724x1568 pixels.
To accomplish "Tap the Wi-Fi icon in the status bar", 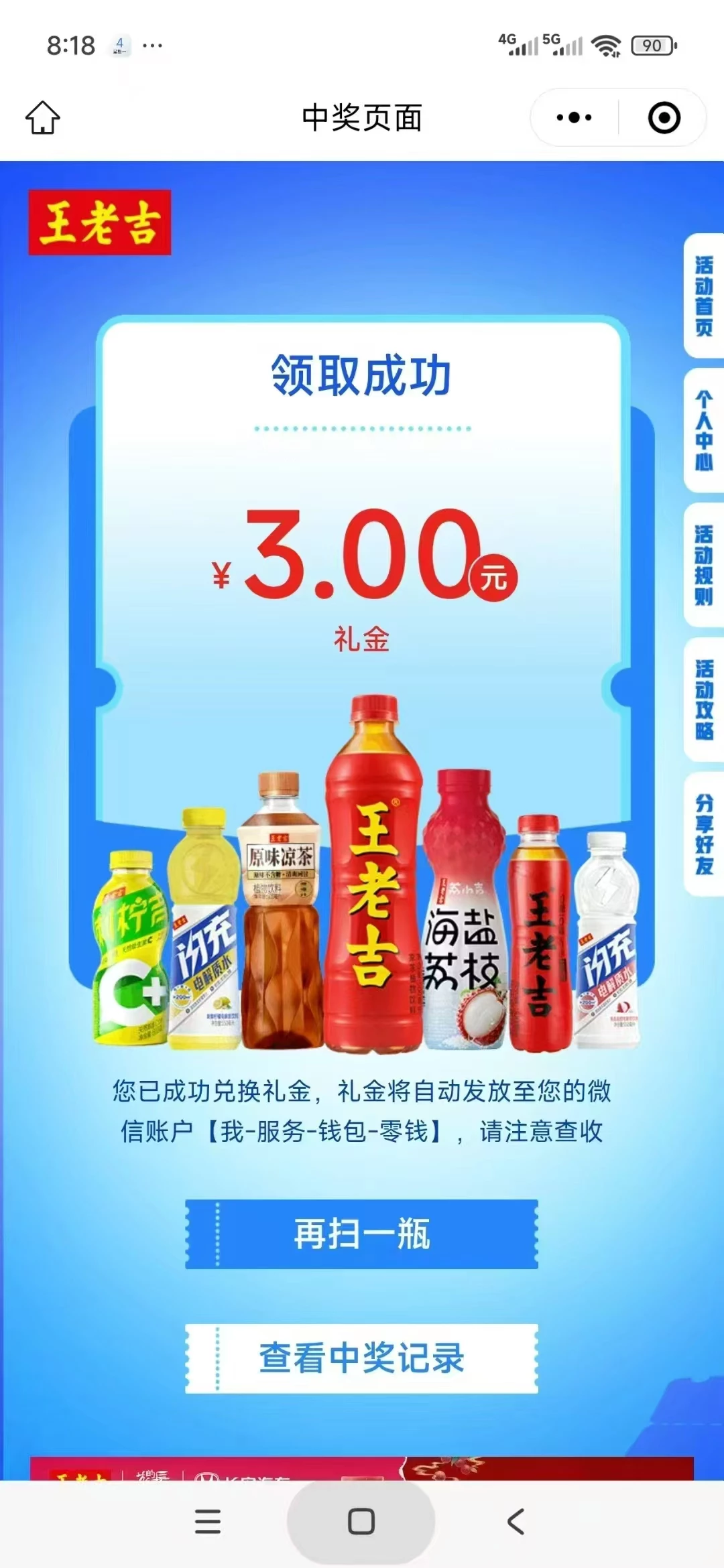I will [607, 46].
